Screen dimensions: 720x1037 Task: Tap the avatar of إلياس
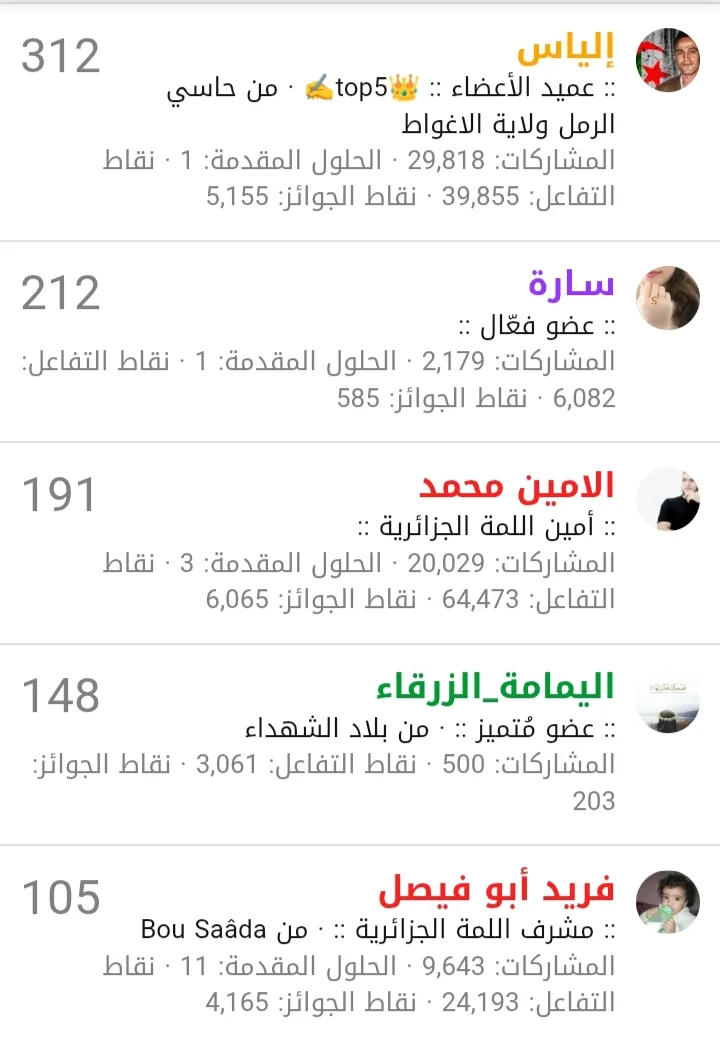668,60
